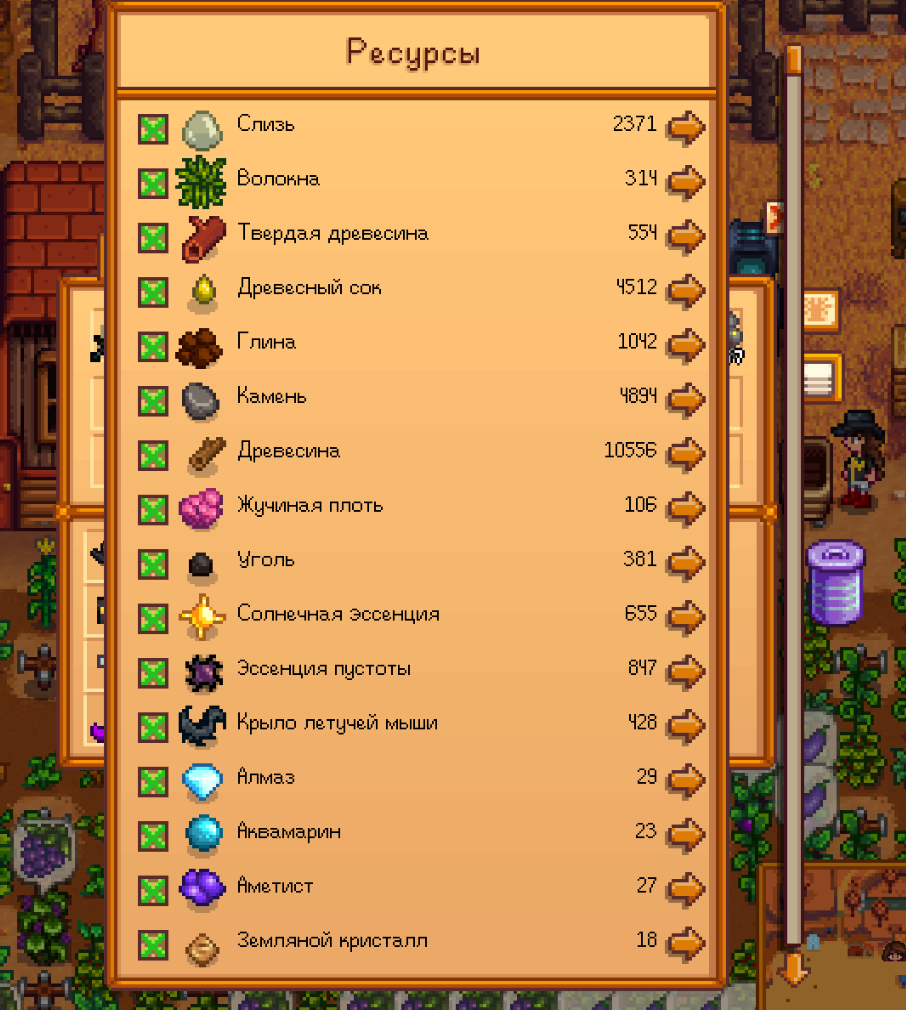
Task: Tap the arrow beside Алмаз
Action: (x=686, y=779)
